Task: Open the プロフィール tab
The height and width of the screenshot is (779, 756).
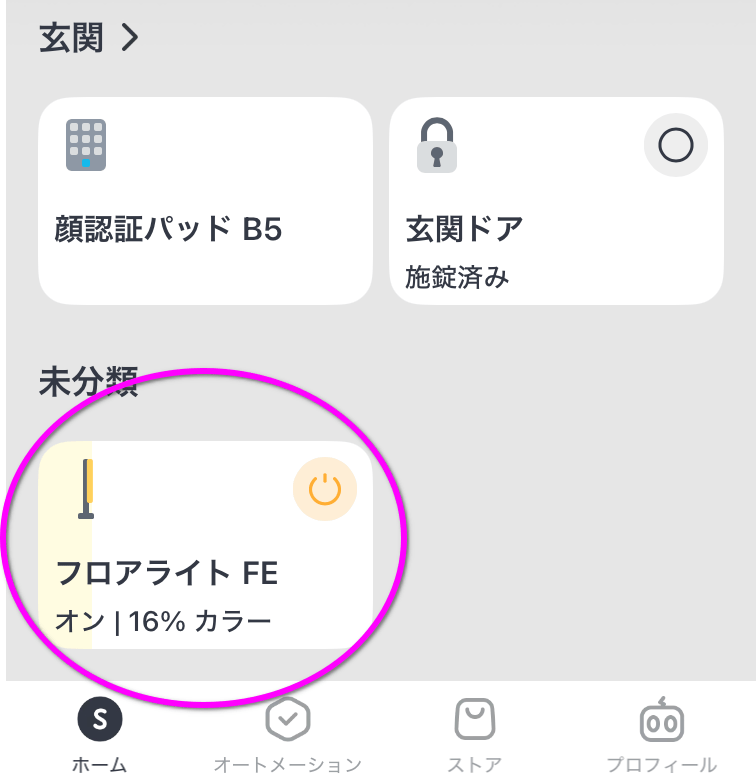Action: coord(662,735)
